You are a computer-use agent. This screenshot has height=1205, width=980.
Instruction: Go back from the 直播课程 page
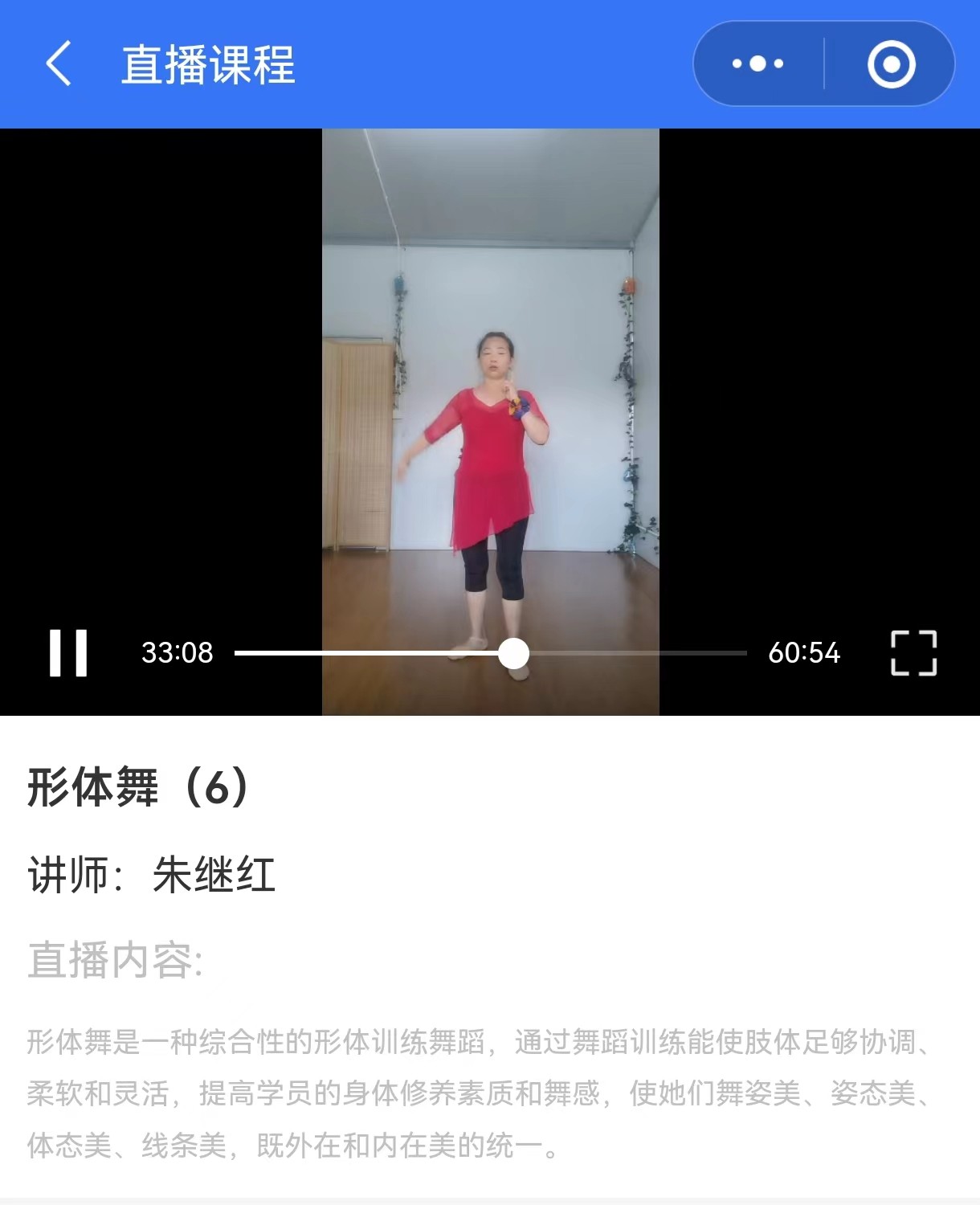point(59,64)
